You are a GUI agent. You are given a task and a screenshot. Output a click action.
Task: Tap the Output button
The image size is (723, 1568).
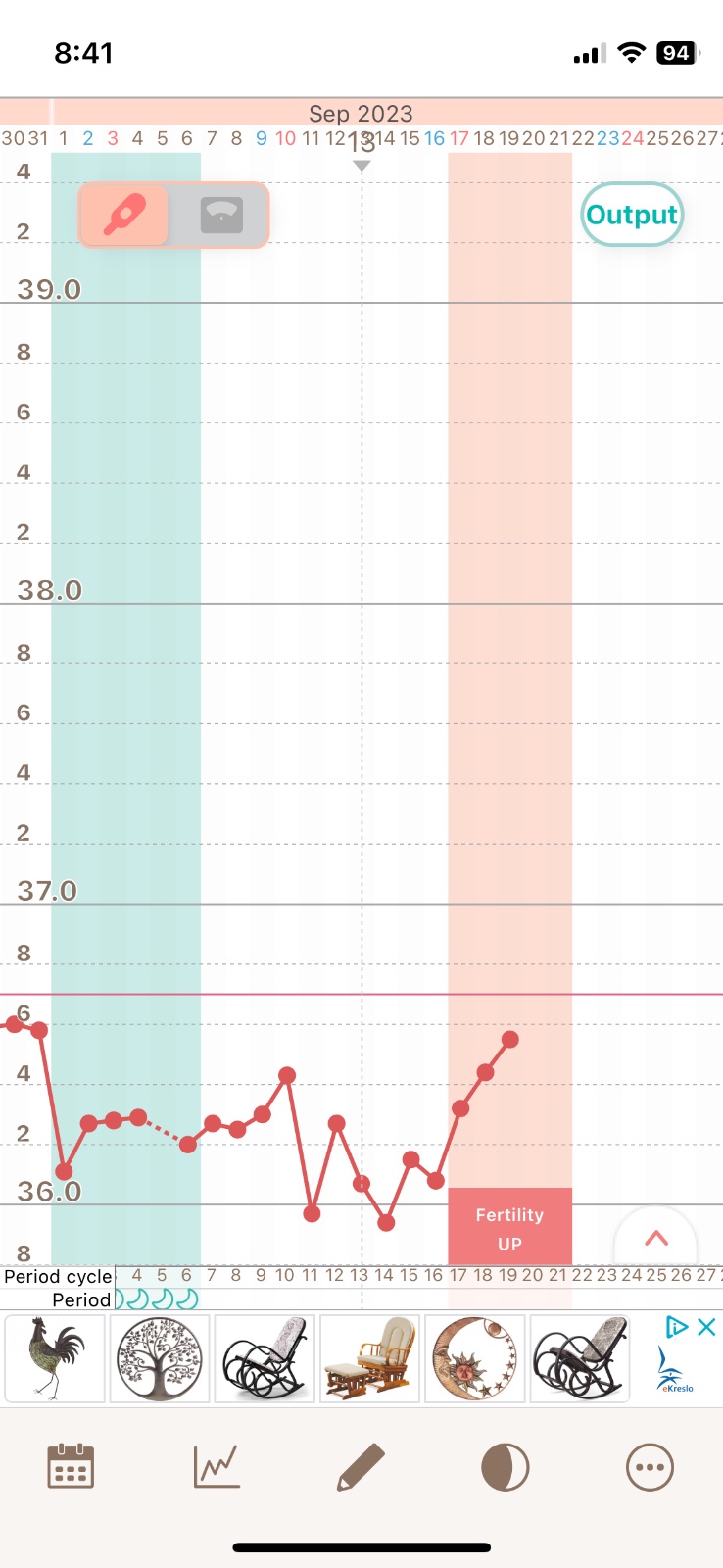pos(631,215)
